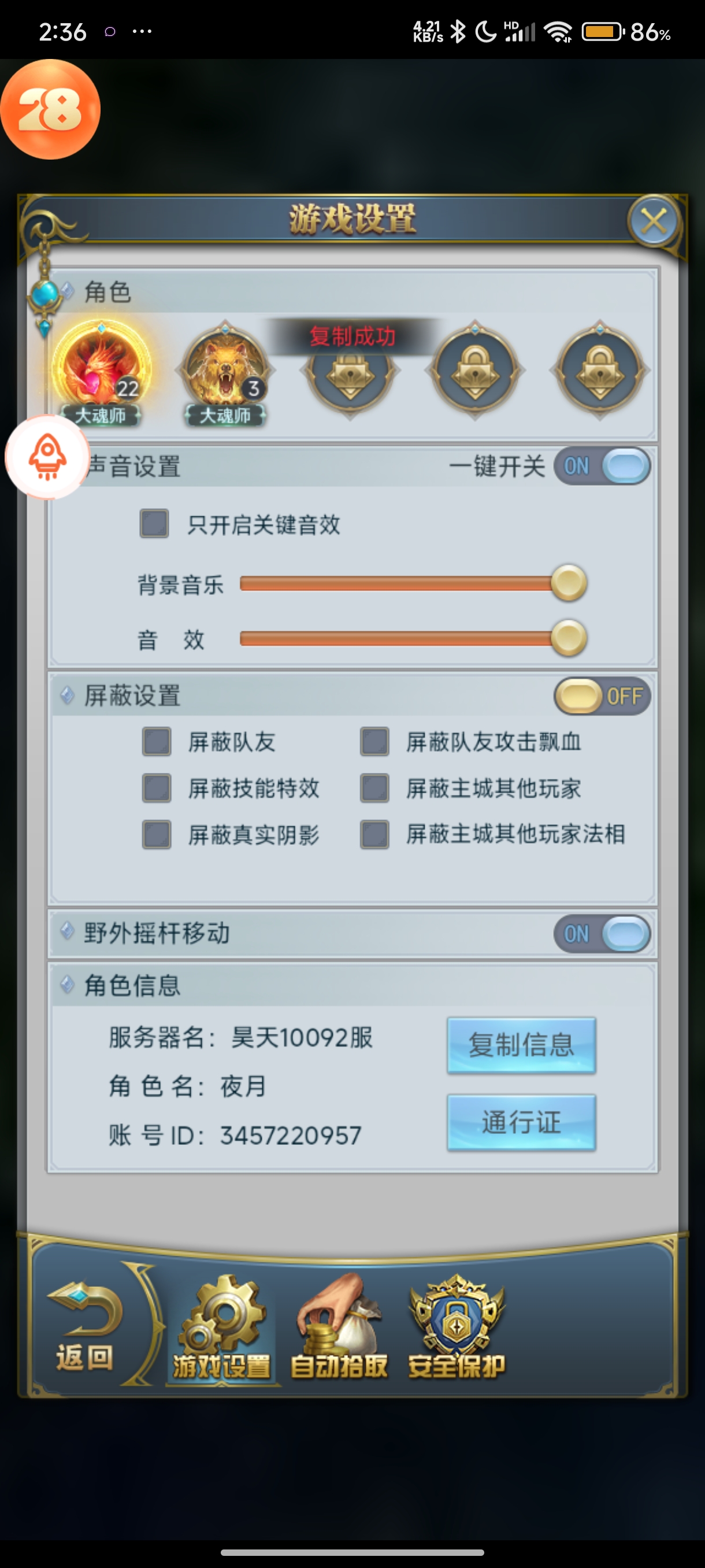Check 屏蔽主城其他玩家 option
This screenshot has width=705, height=1568.
pyautogui.click(x=374, y=787)
